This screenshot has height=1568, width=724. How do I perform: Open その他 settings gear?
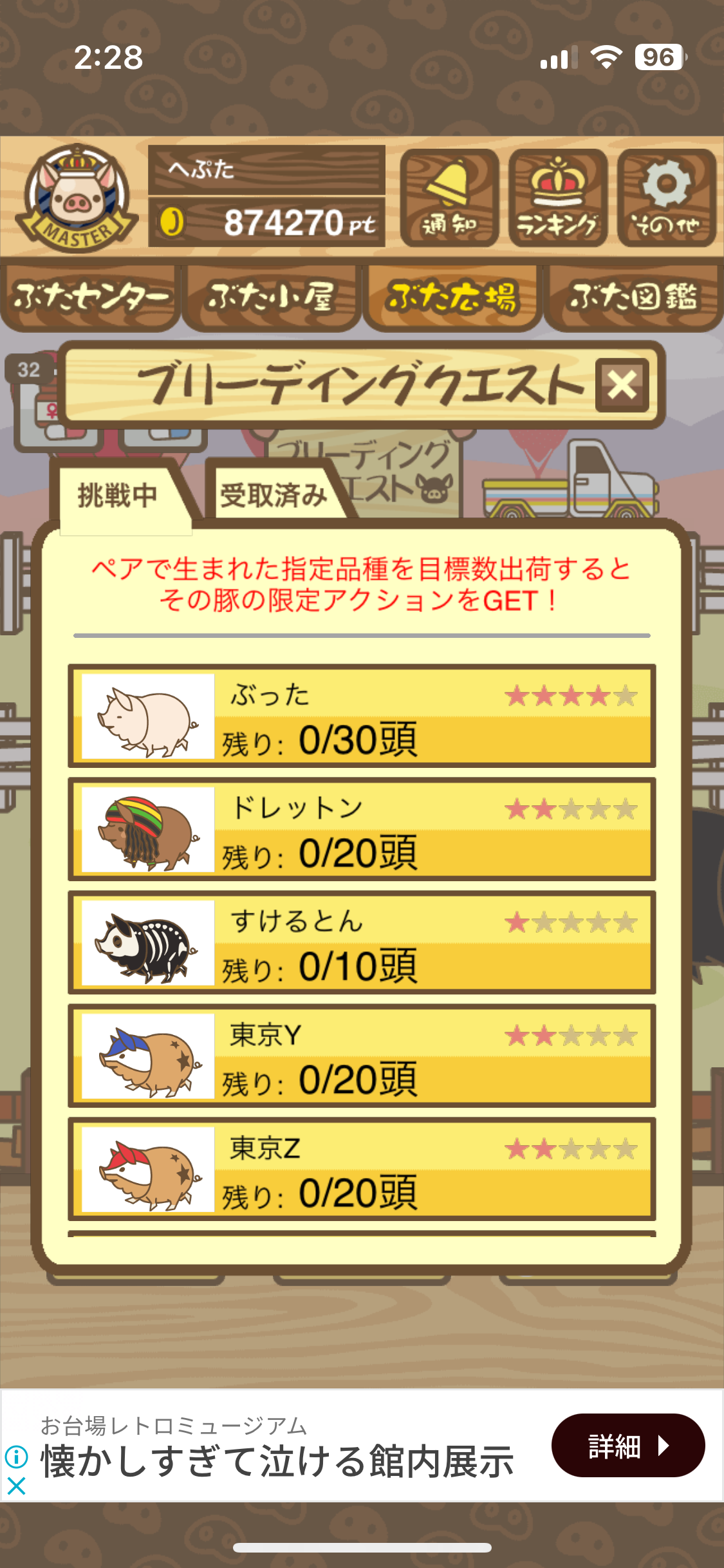pyautogui.click(x=666, y=198)
